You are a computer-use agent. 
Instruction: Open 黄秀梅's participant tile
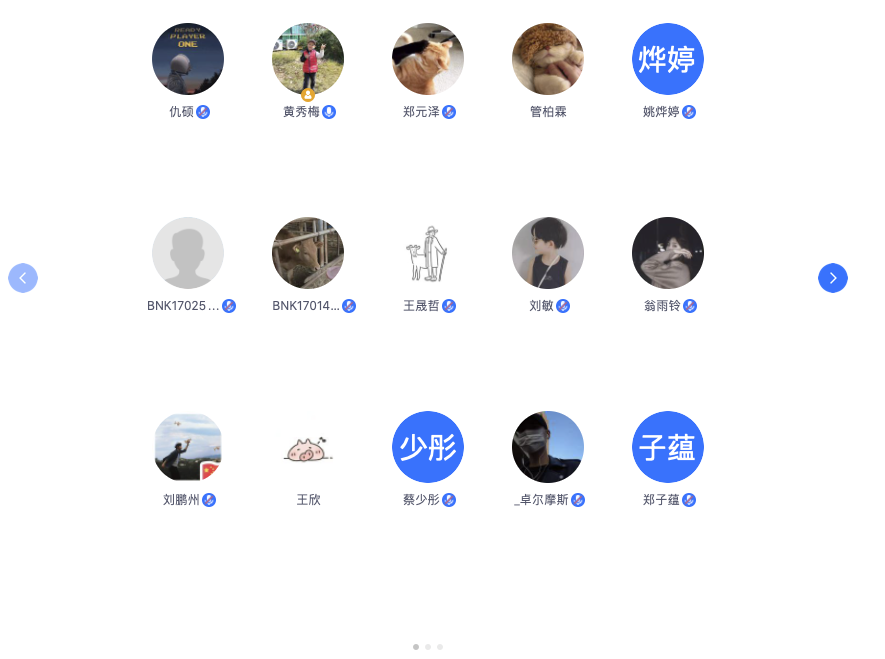[x=308, y=59]
